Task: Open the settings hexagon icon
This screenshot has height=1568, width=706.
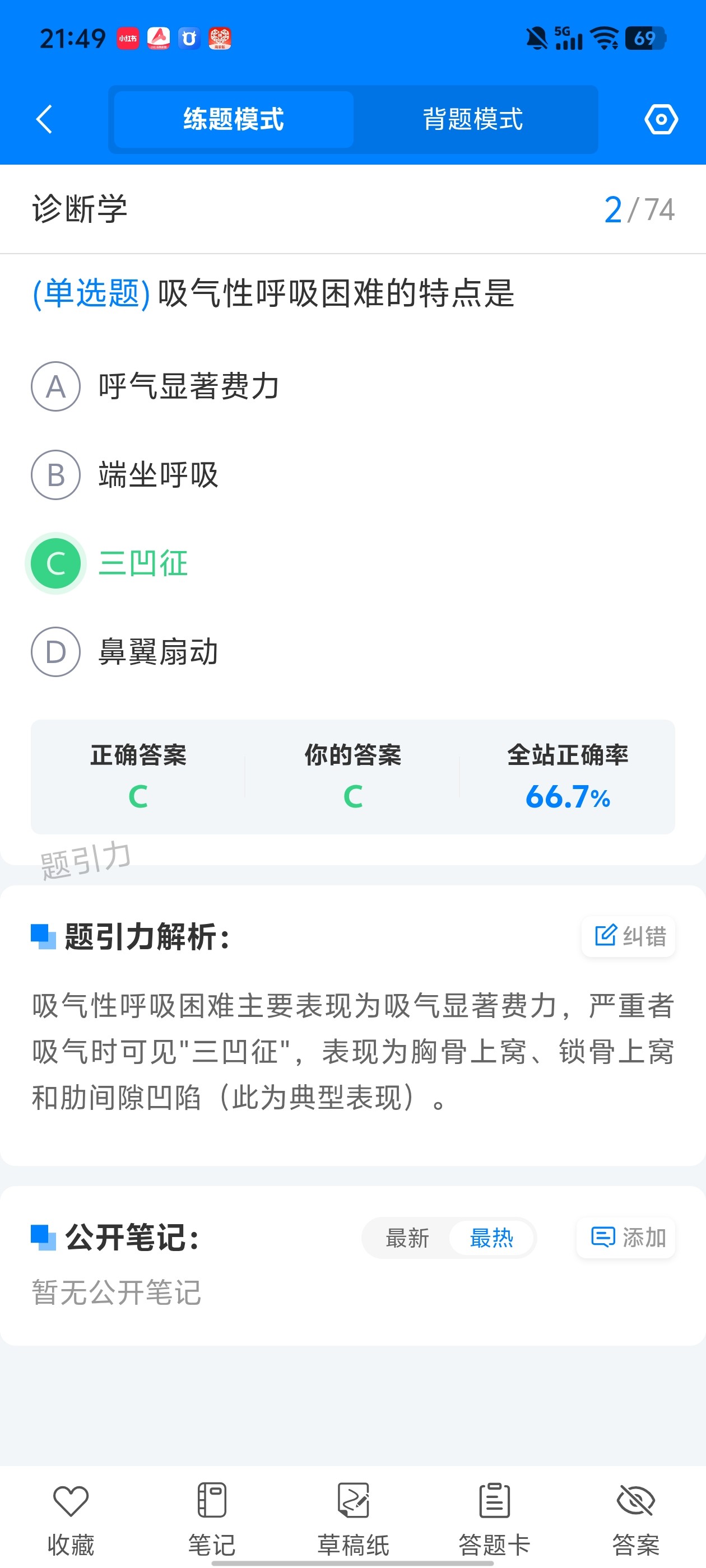Action: 661,119
